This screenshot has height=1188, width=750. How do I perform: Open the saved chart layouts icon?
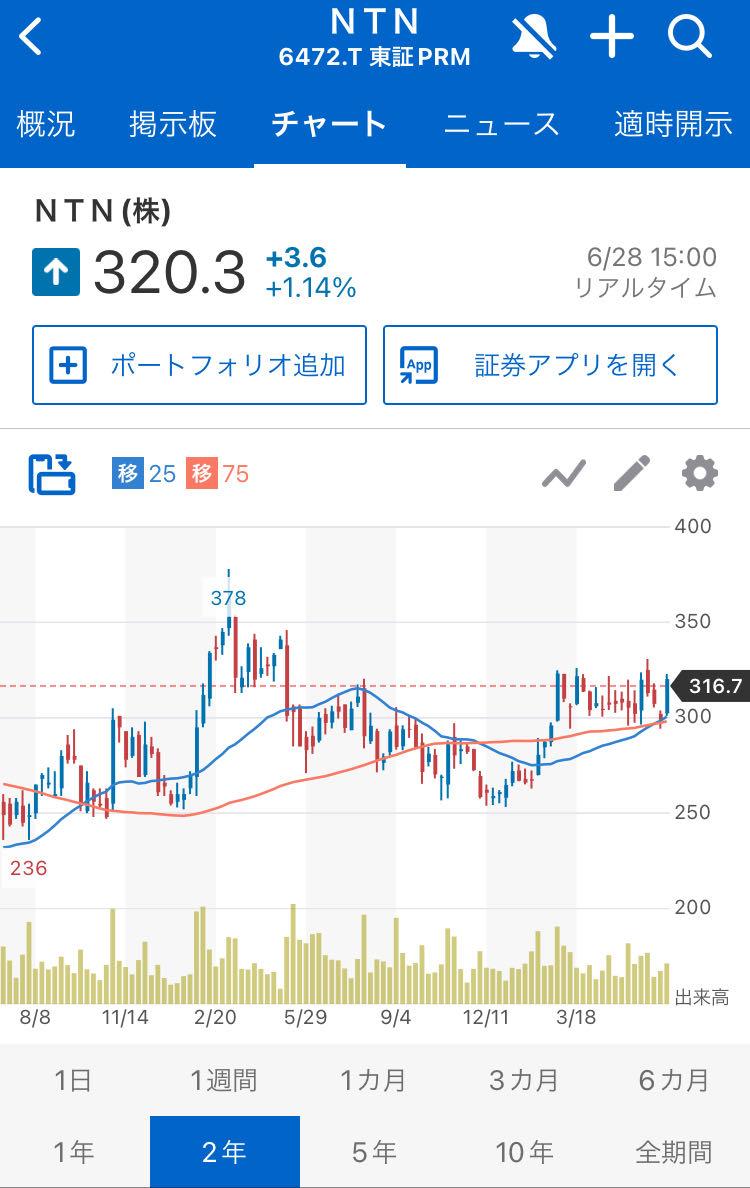(x=51, y=474)
